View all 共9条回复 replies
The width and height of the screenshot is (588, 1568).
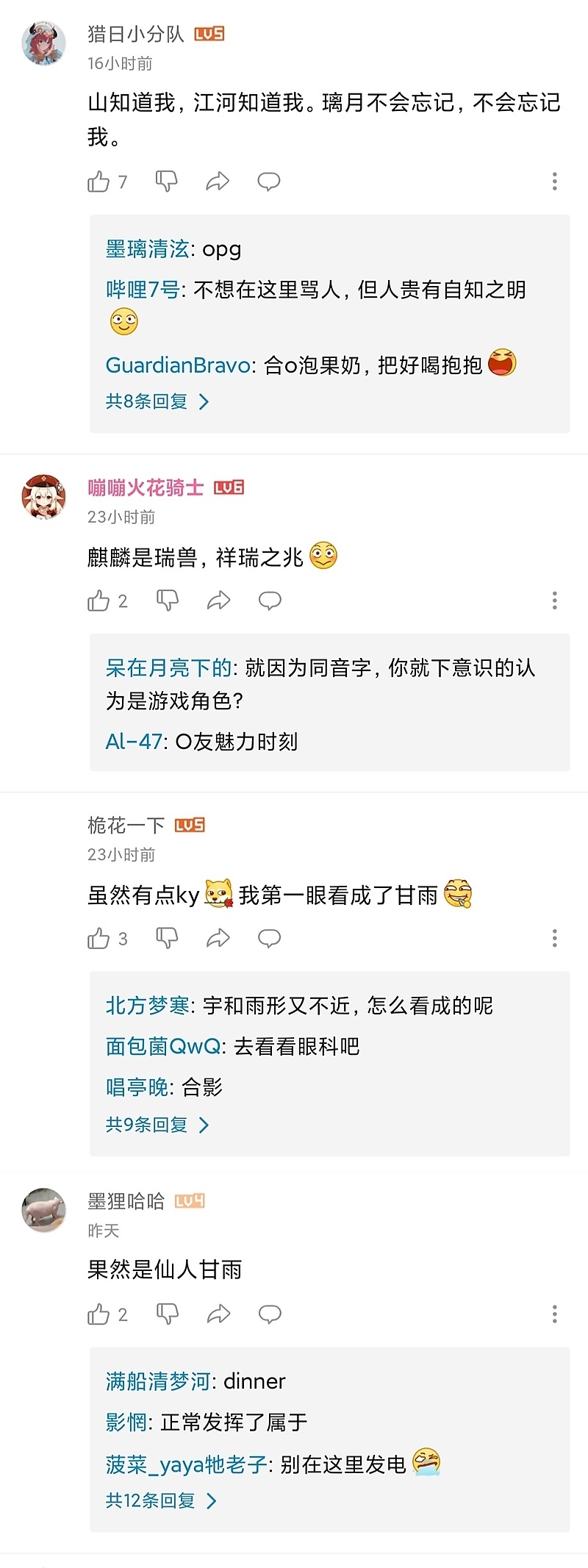pos(157,1125)
